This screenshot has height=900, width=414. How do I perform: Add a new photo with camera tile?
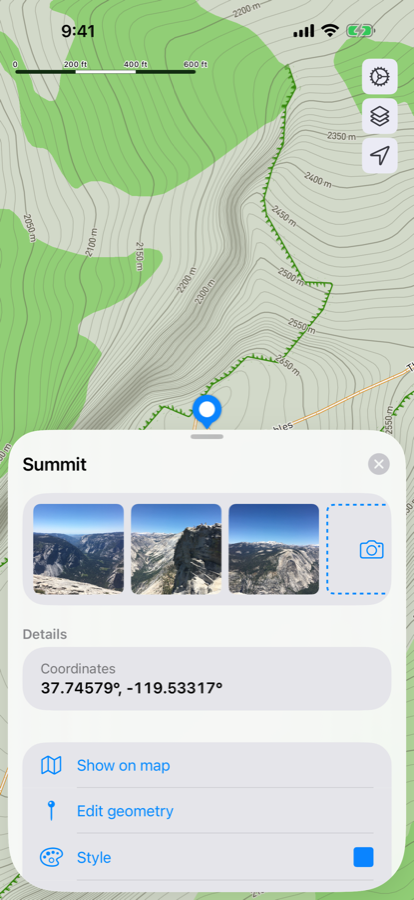359,549
